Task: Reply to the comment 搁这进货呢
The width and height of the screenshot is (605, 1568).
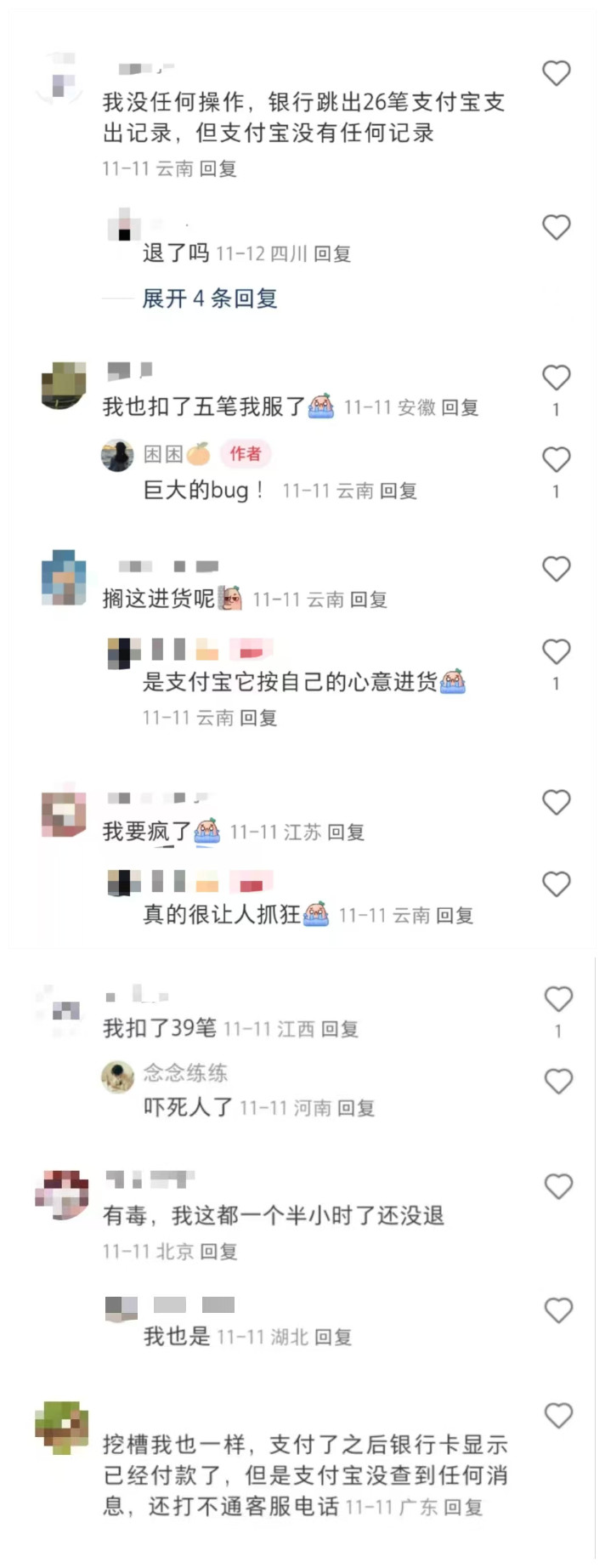Action: [x=369, y=600]
